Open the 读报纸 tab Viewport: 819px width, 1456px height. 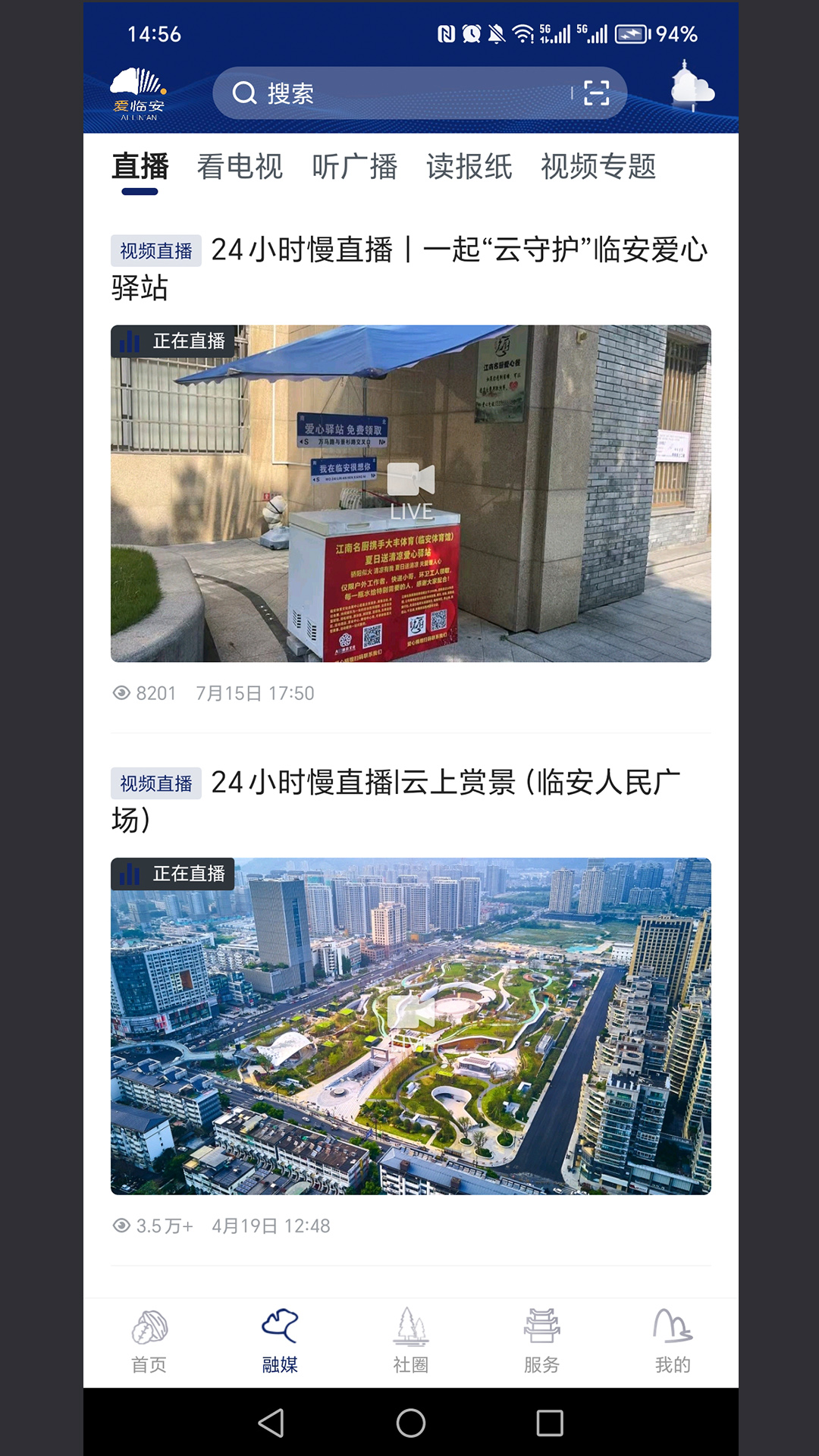pos(469,167)
